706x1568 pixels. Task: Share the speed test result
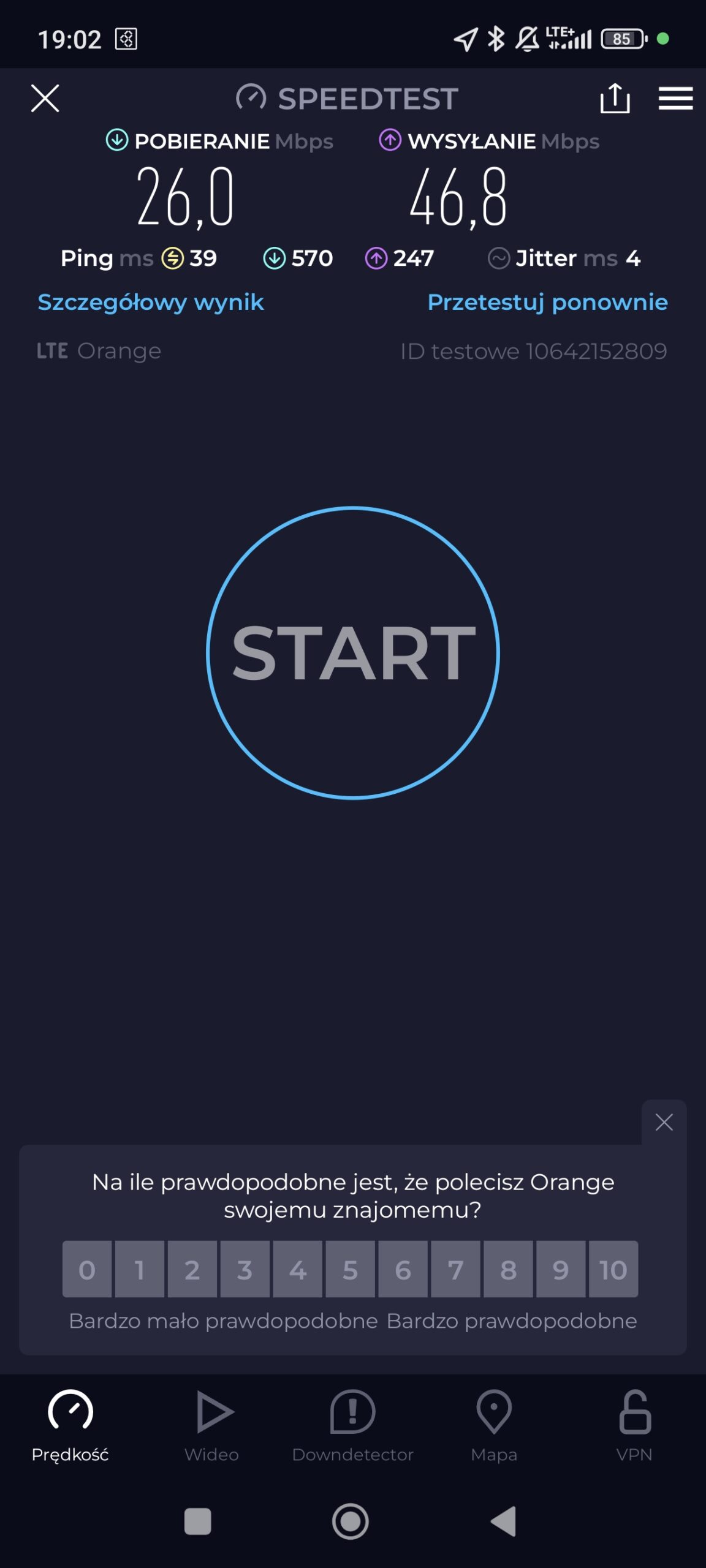pyautogui.click(x=615, y=98)
